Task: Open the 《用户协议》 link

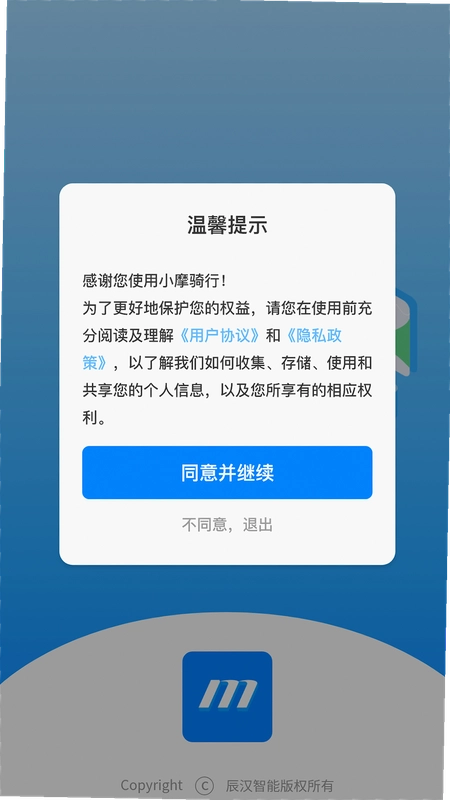Action: pos(221,336)
